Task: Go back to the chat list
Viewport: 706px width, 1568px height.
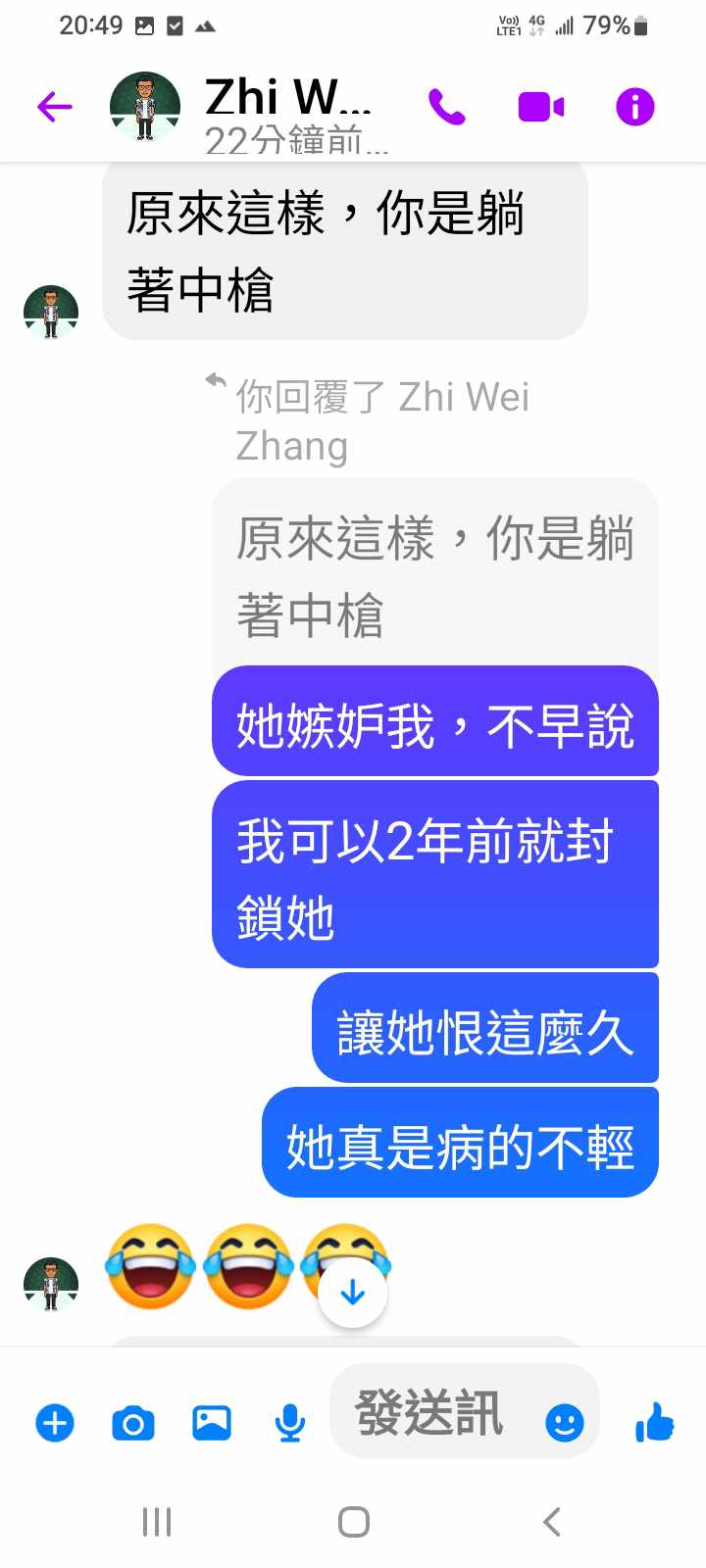Action: pyautogui.click(x=55, y=106)
